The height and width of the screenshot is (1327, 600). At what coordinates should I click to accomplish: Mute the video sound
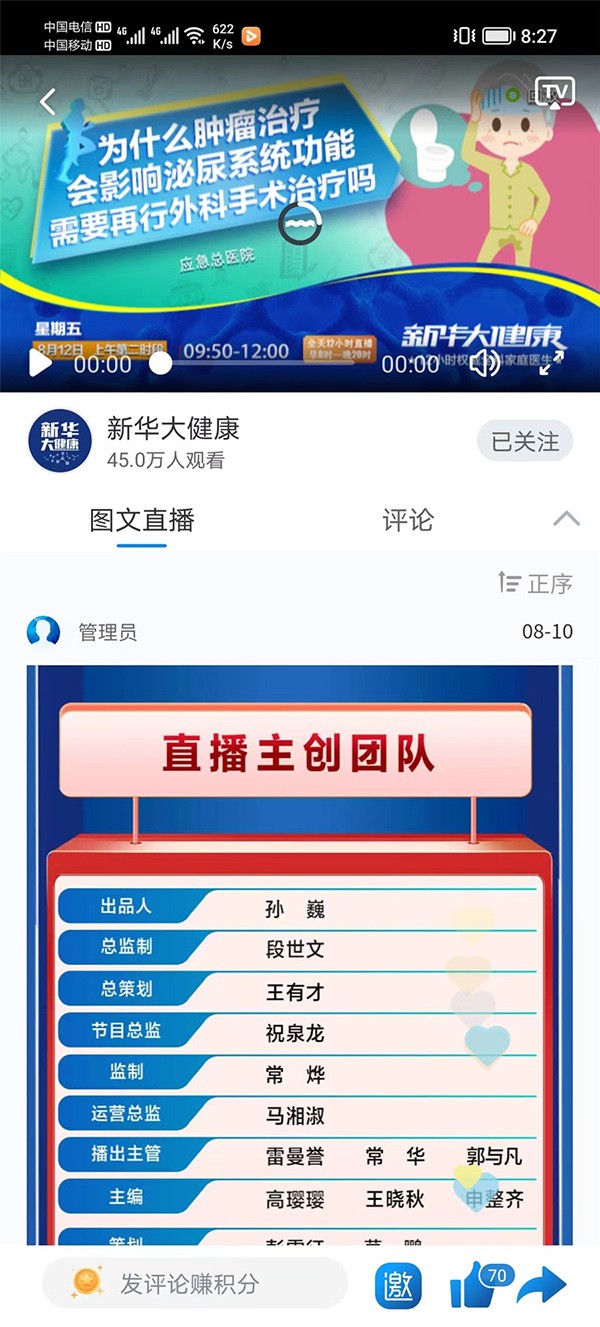click(485, 364)
